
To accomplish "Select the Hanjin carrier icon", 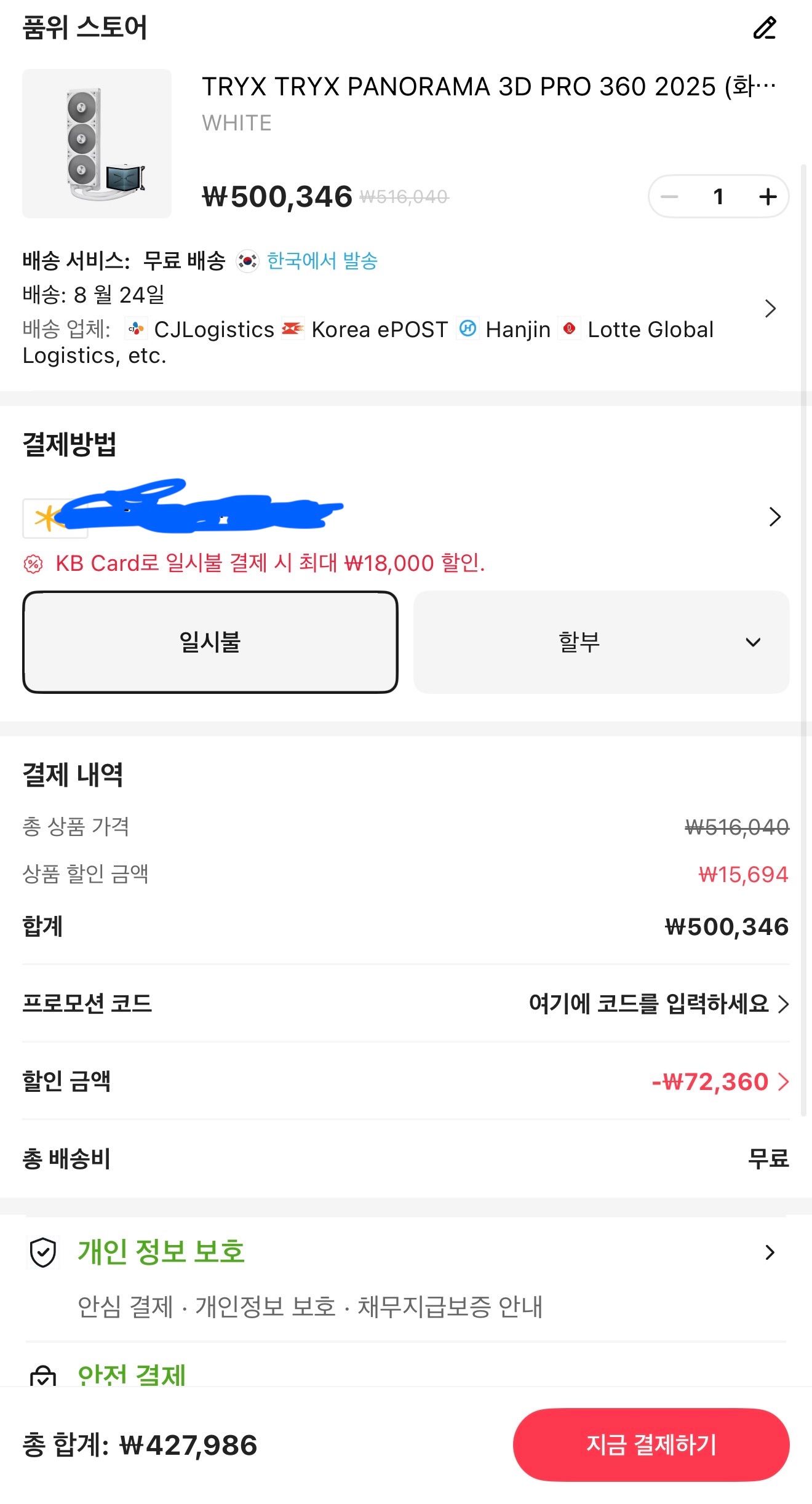I will point(468,329).
